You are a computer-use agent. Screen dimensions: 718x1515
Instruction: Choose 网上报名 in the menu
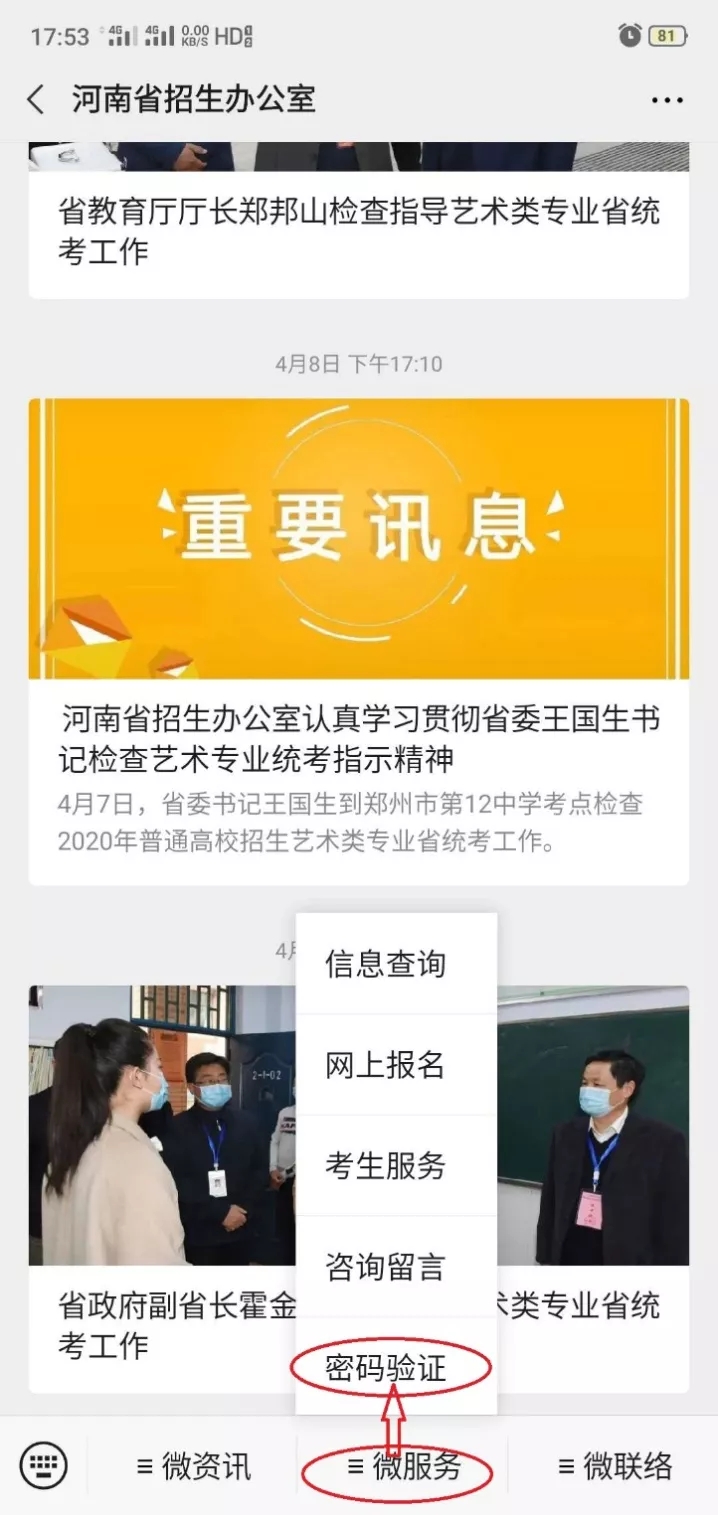[386, 1065]
